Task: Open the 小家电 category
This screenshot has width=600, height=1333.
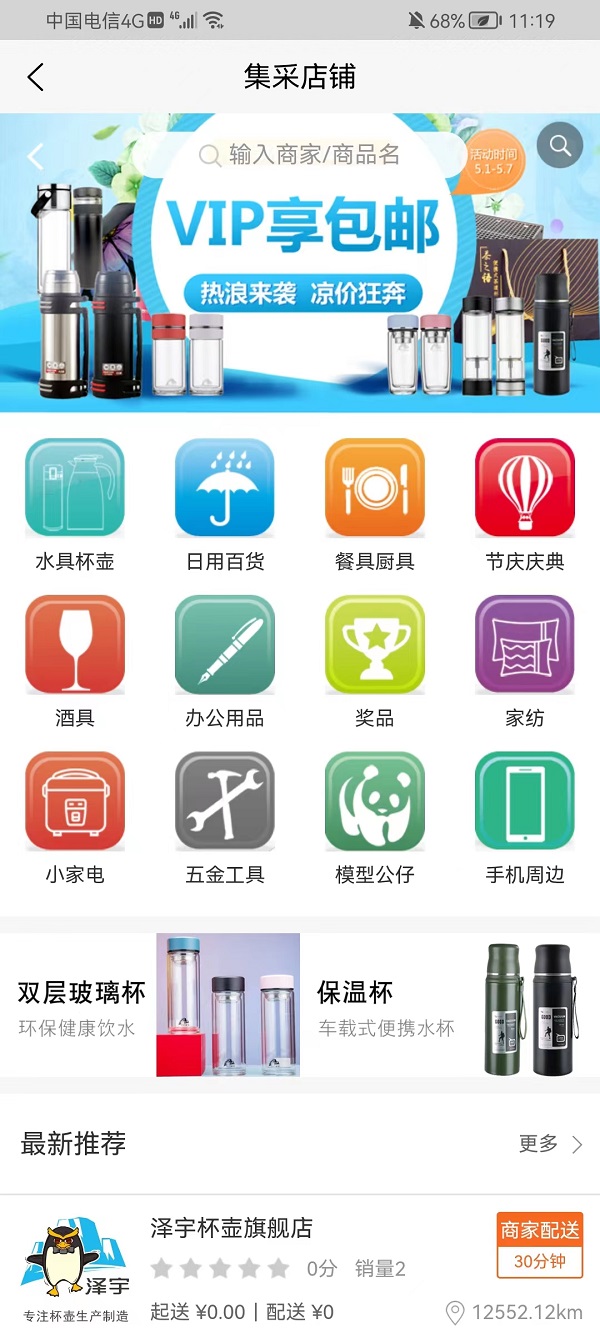Action: pyautogui.click(x=75, y=816)
